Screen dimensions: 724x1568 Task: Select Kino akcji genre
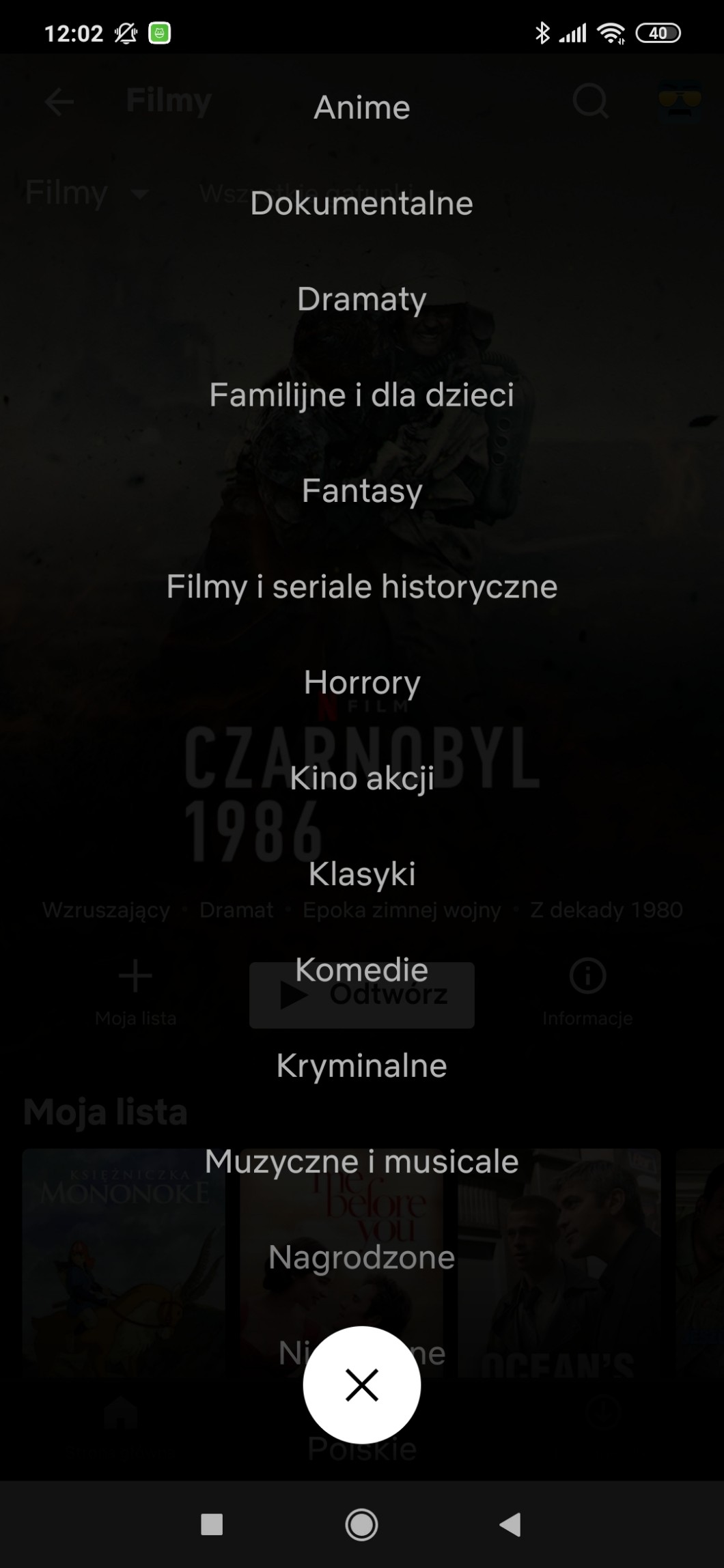pos(361,779)
